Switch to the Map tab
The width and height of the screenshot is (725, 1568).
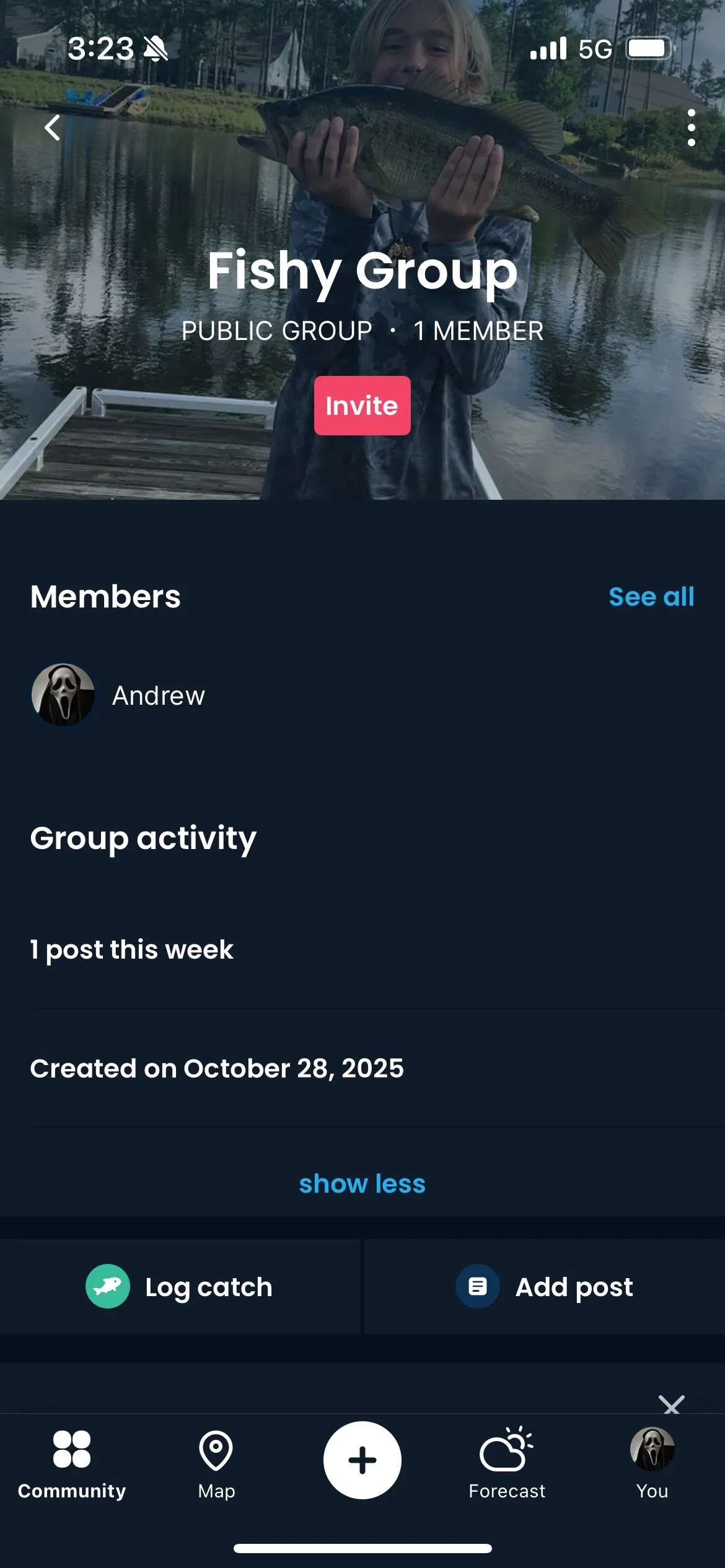[x=216, y=1464]
